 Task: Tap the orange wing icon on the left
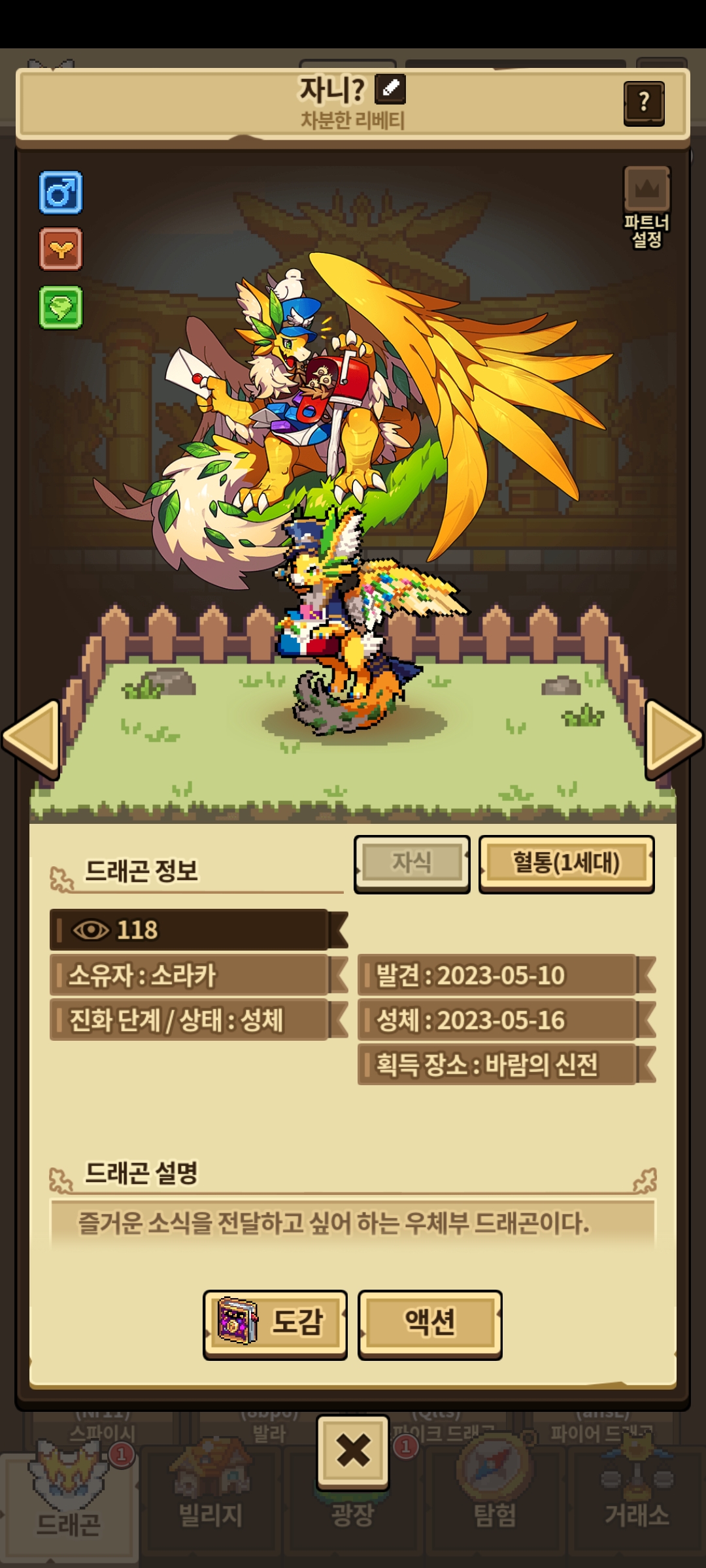point(61,249)
